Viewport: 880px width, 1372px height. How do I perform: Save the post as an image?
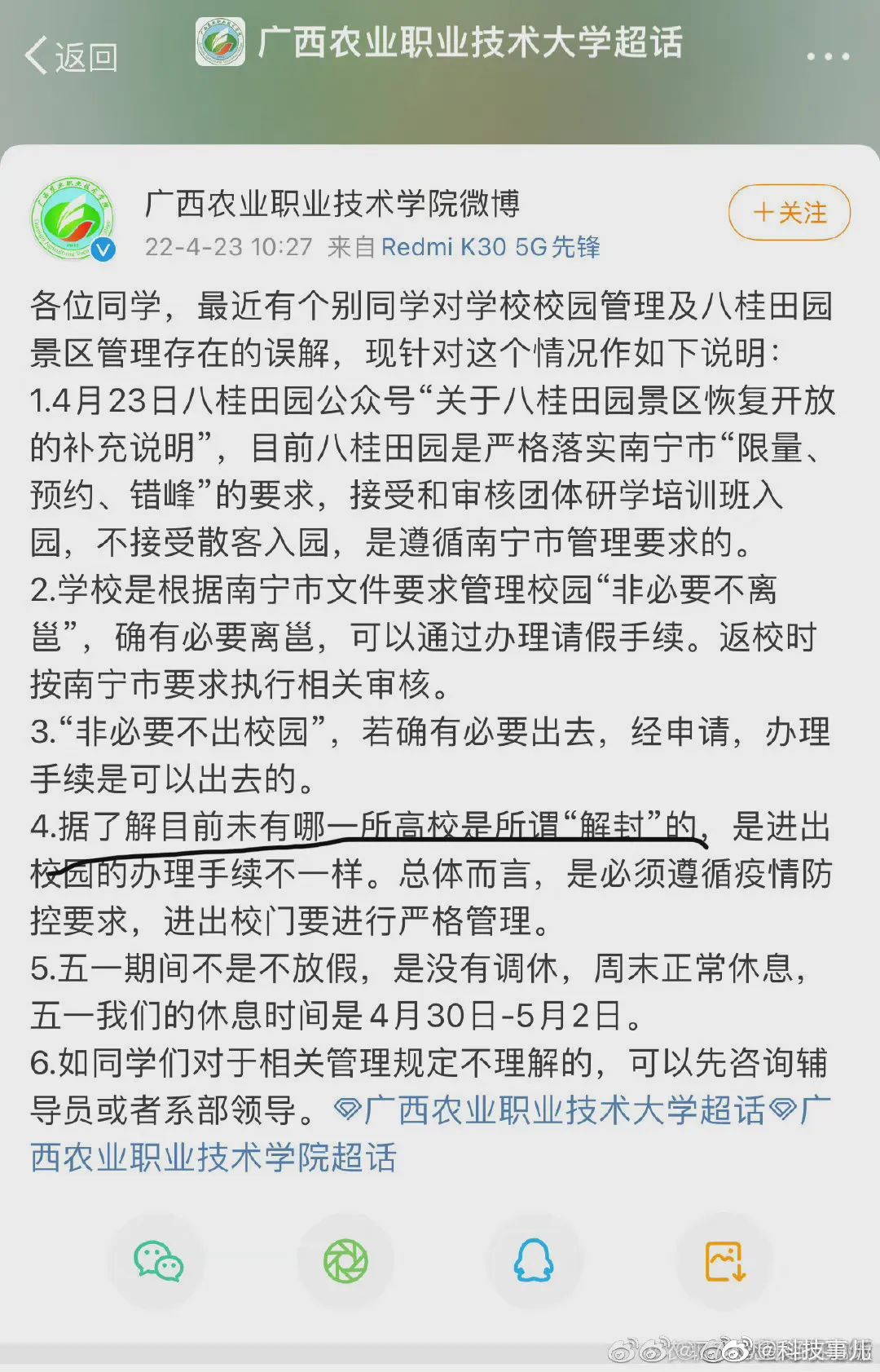click(x=724, y=1262)
